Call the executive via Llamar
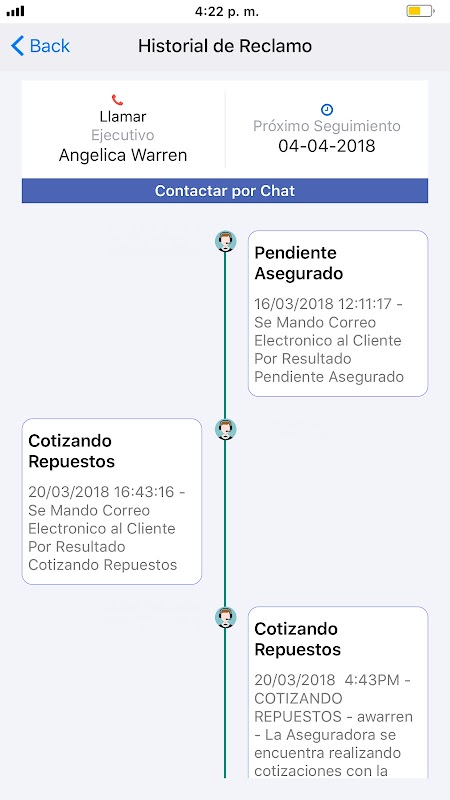 point(123,109)
